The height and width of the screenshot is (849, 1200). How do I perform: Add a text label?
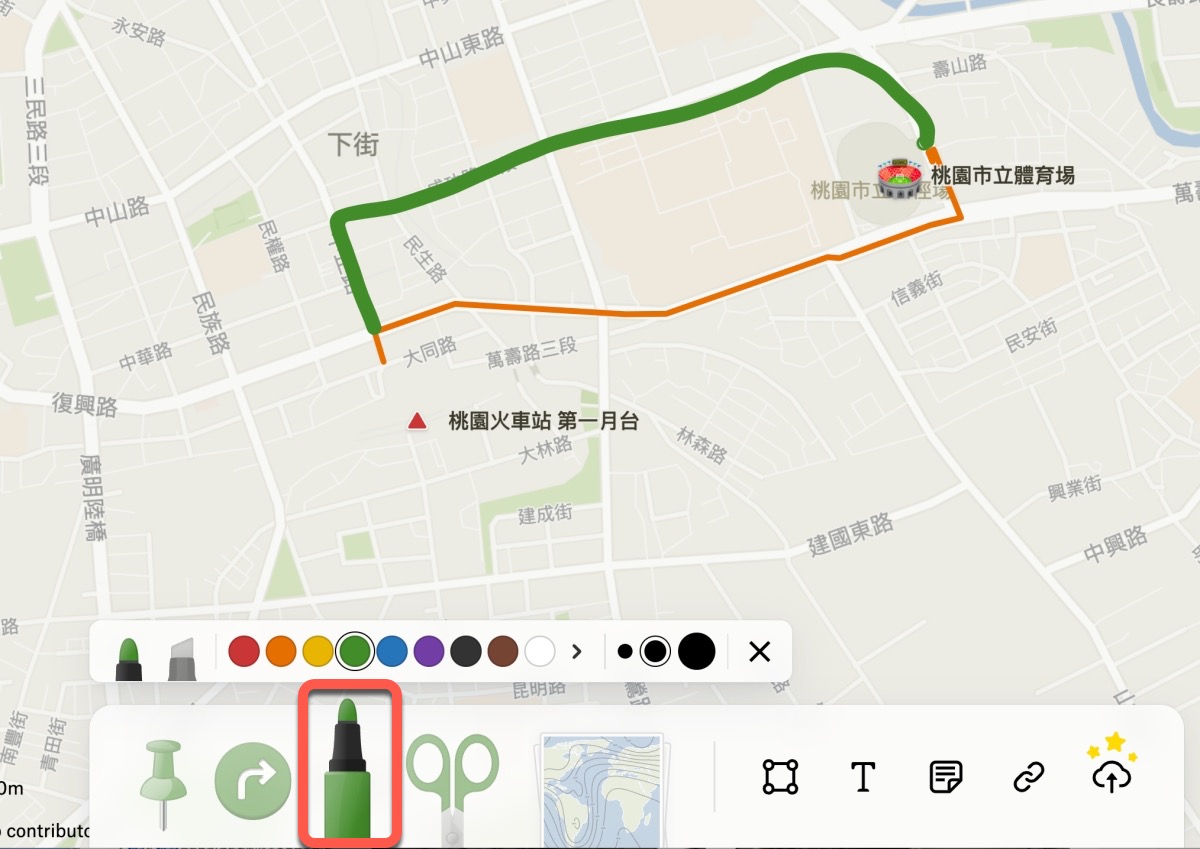(862, 777)
